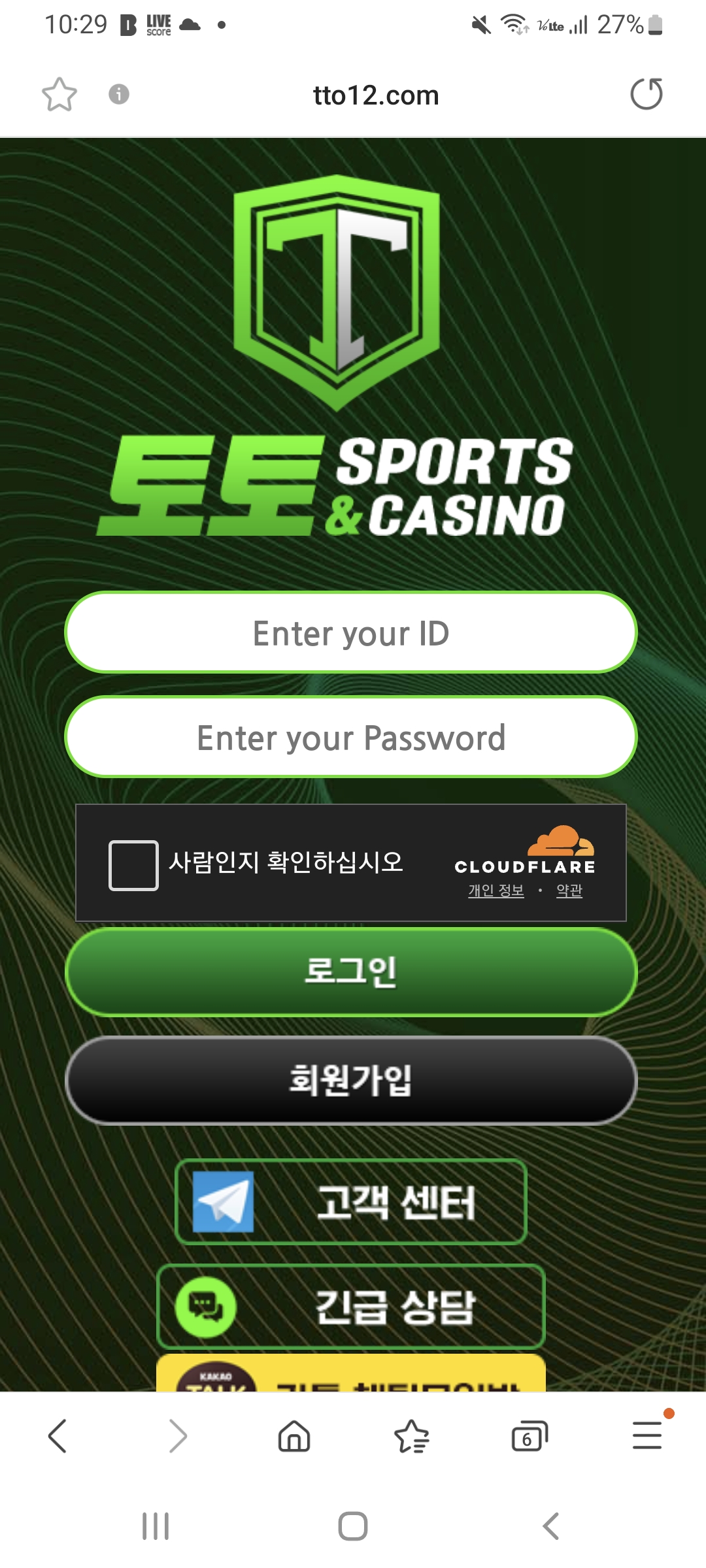
Task: Focus the Enter your Password field
Action: (351, 737)
